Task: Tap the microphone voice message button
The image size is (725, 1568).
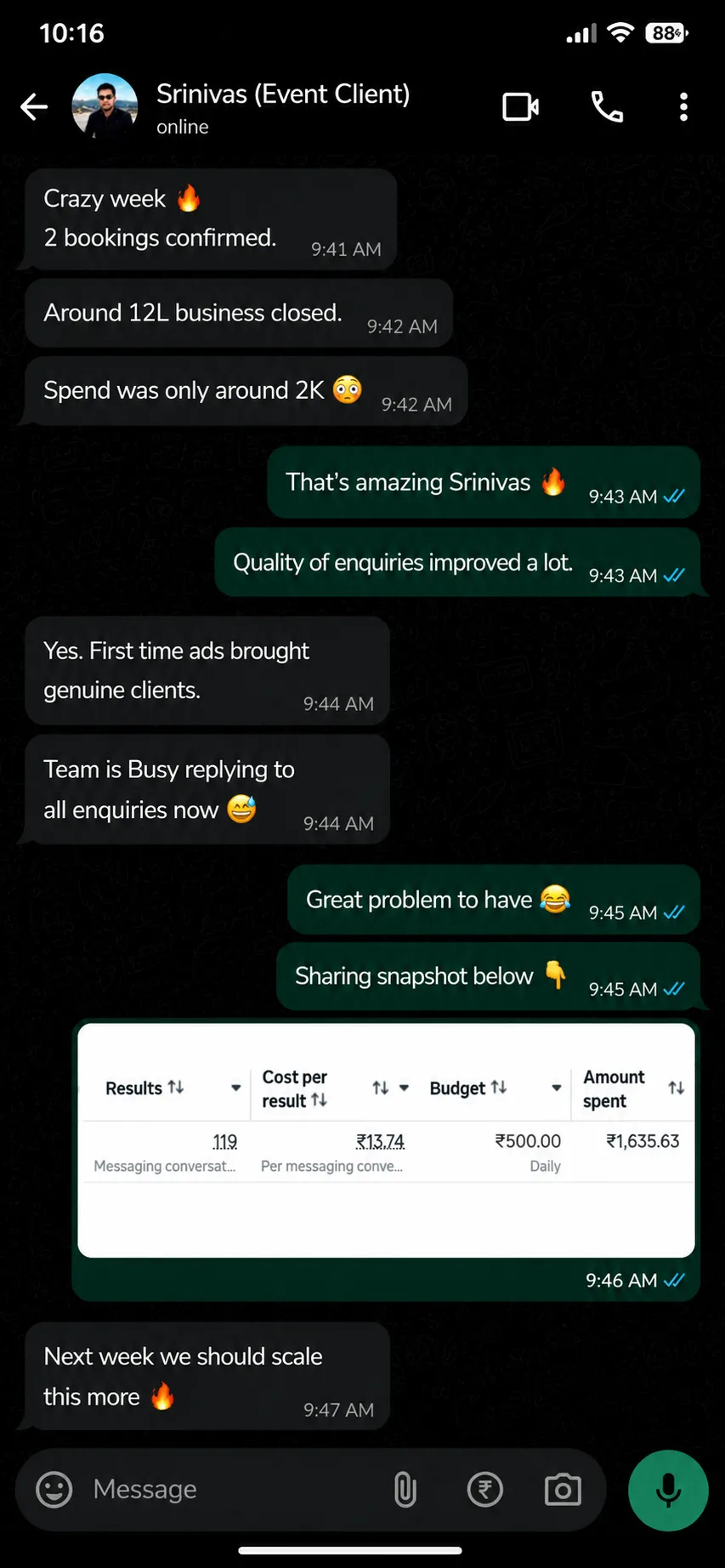Action: pyautogui.click(x=668, y=1490)
